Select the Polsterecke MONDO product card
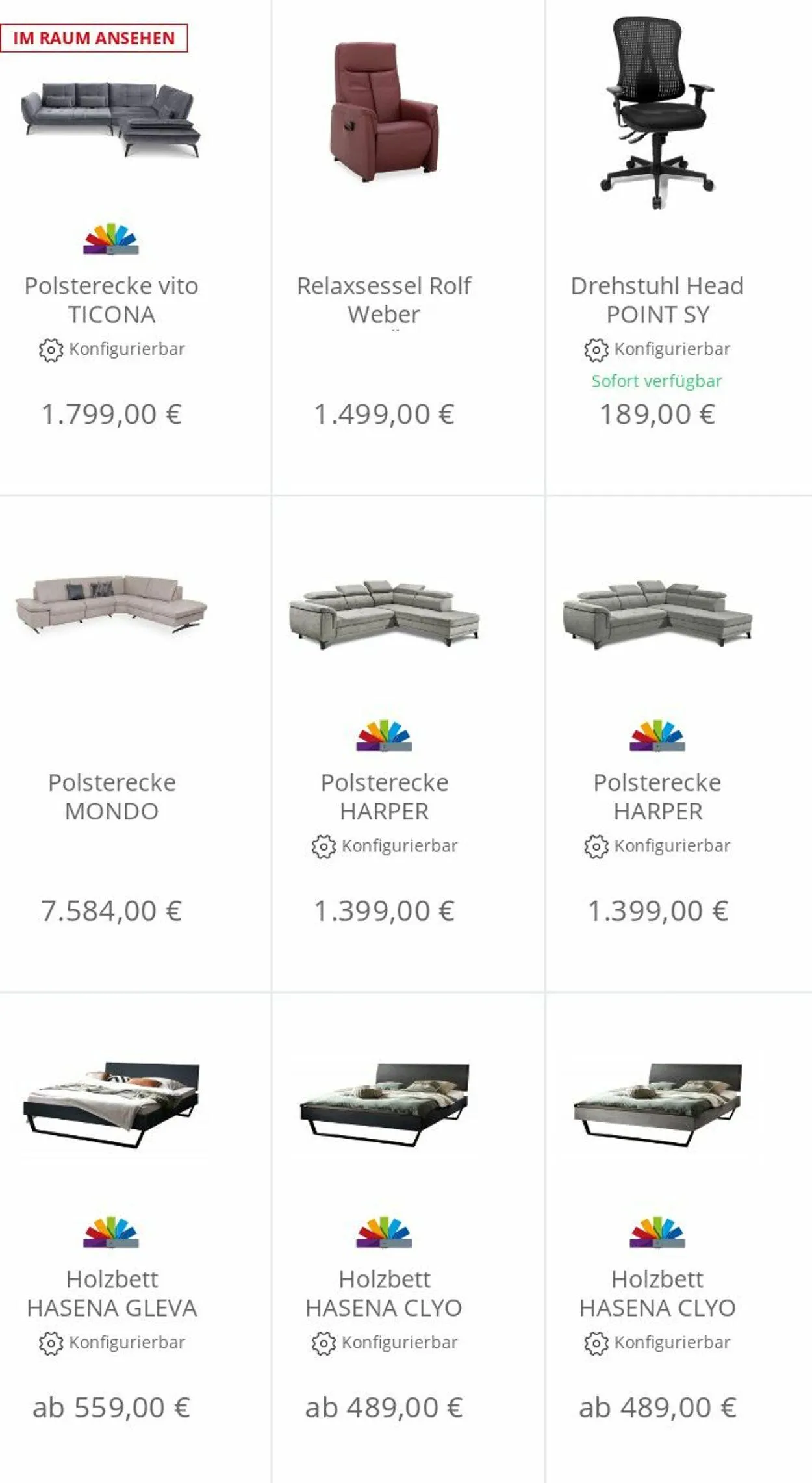Image resolution: width=812 pixels, height=1483 pixels. tap(111, 796)
